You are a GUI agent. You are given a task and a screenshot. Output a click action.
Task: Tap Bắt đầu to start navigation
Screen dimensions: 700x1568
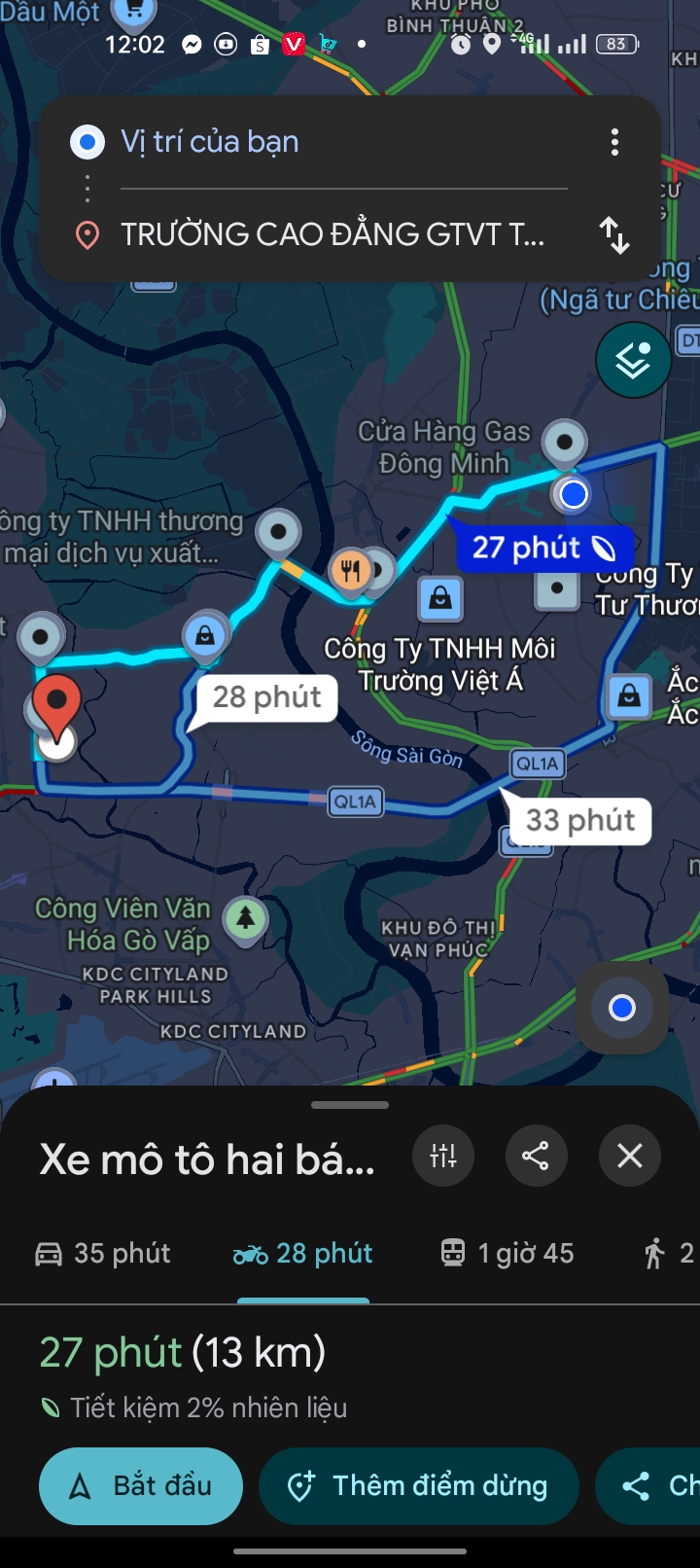pos(141,1486)
